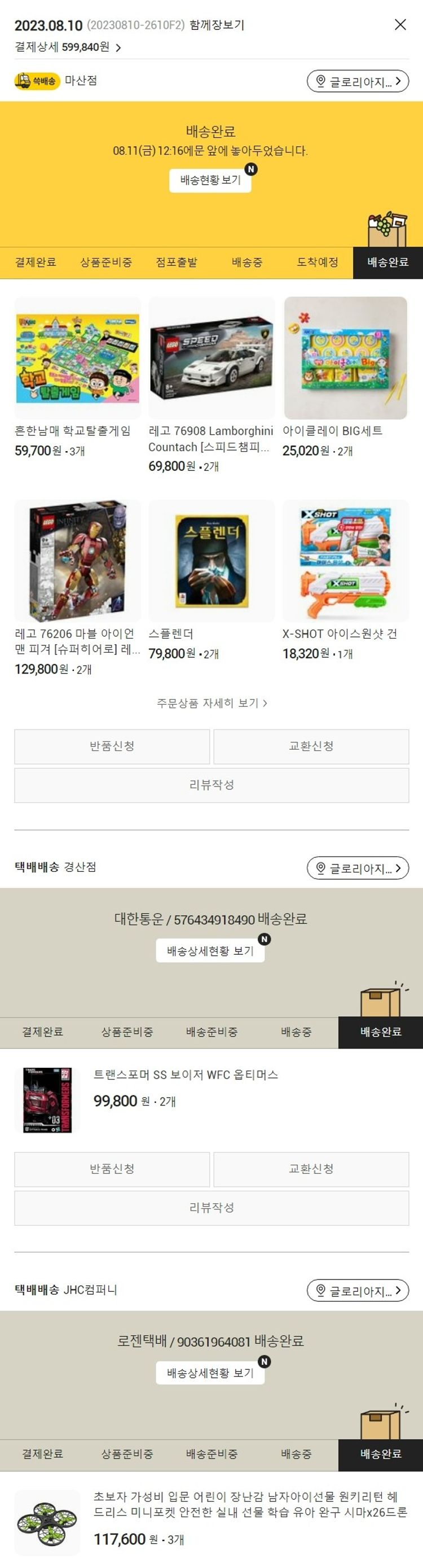Open 트랜스포머 SS 보이저 WFC 옵티머스 item
Image resolution: width=423 pixels, height=1568 pixels.
pos(186,1075)
